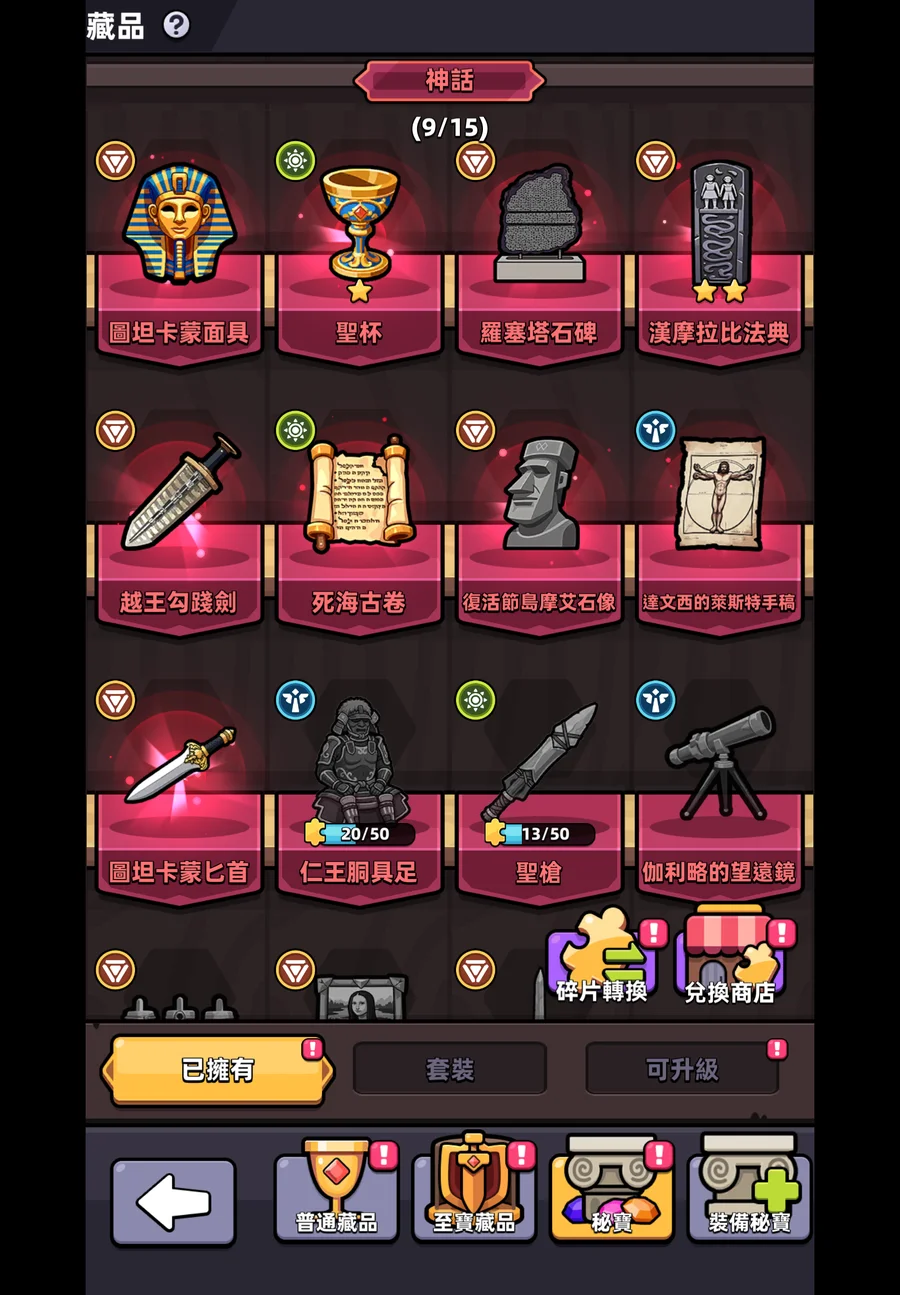Open the 漢摩拉比法典 card
The width and height of the screenshot is (900, 1295).
(x=719, y=258)
